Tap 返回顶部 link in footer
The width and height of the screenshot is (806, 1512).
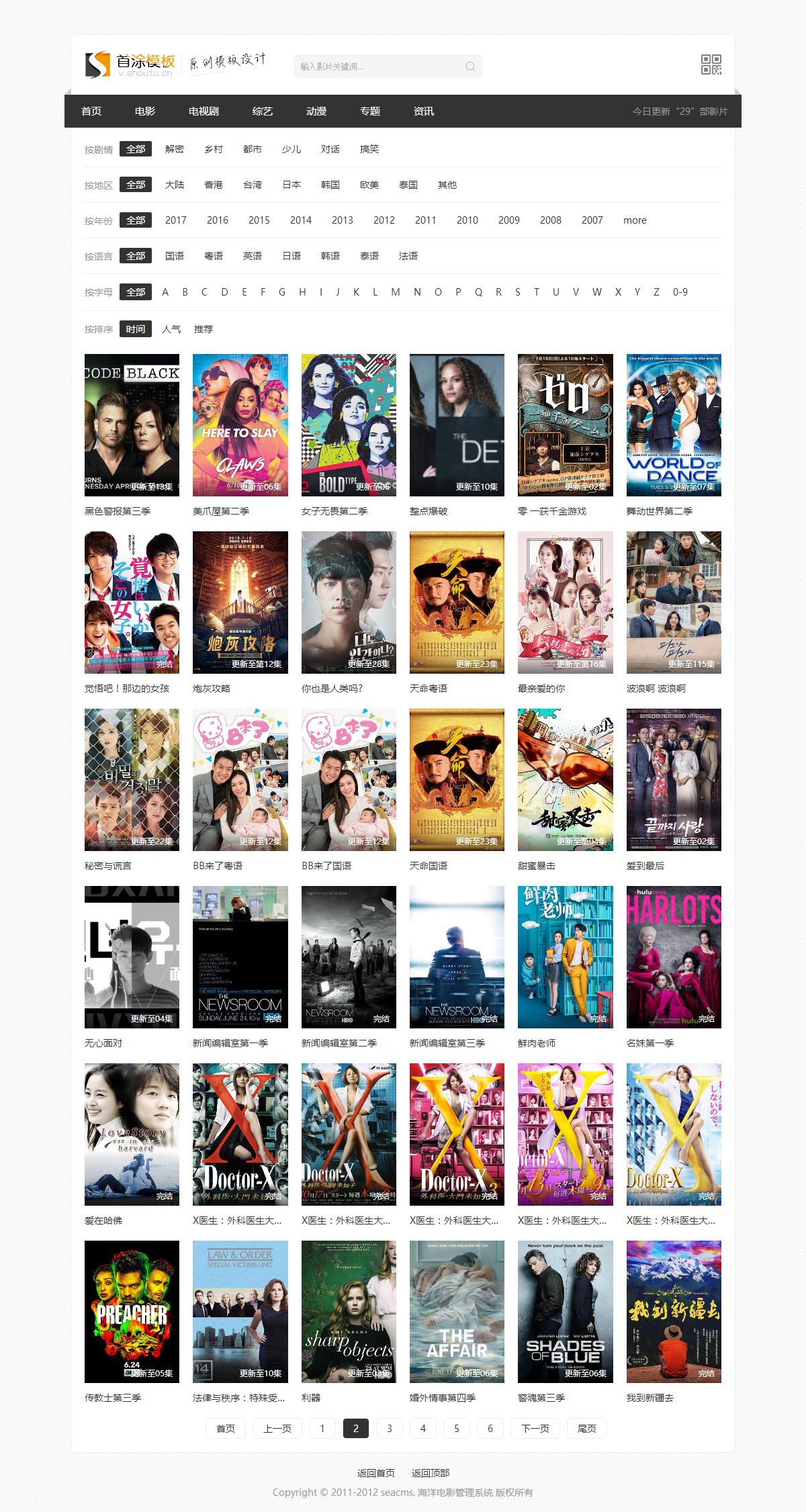pos(431,1473)
